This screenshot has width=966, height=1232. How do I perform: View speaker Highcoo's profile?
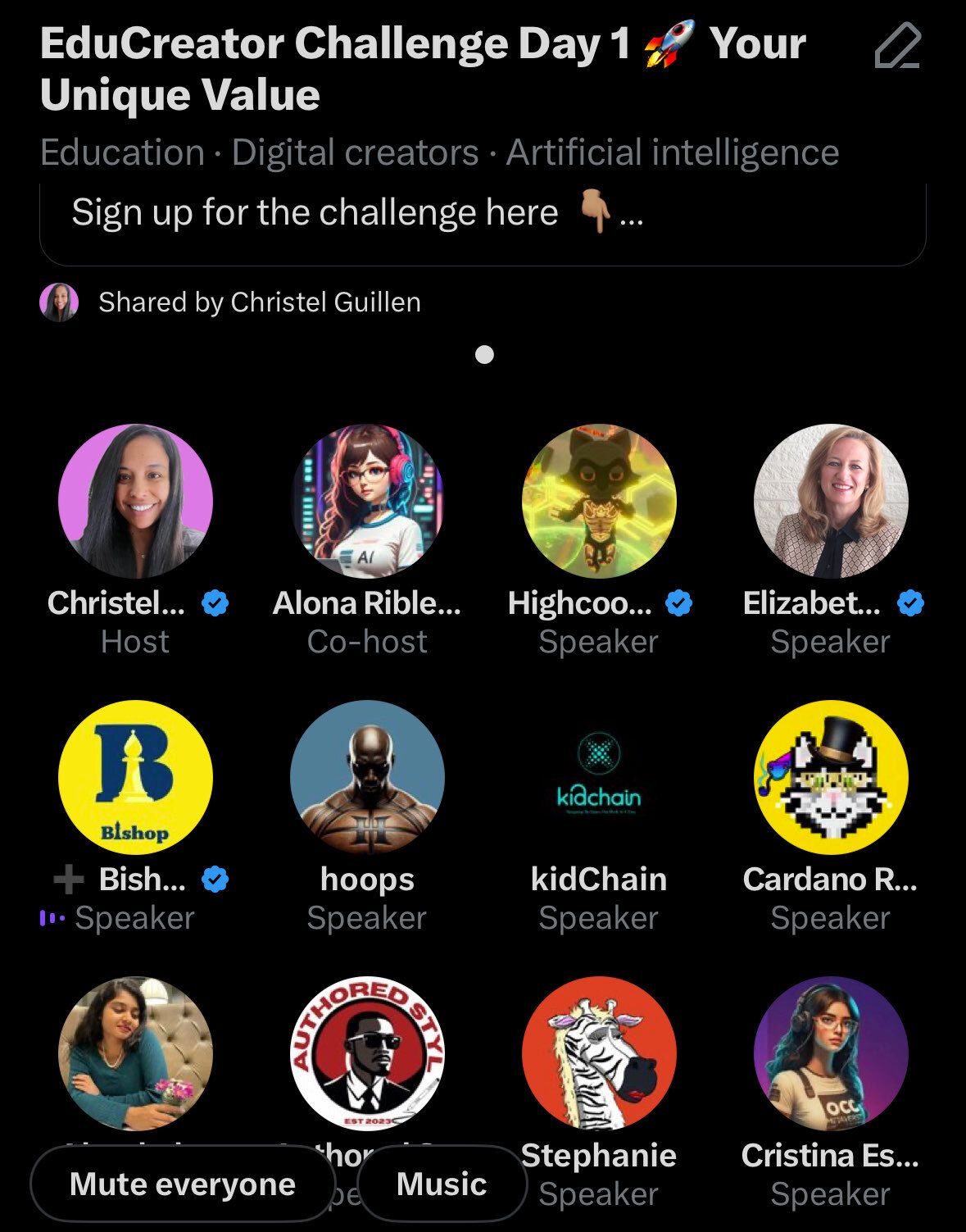point(599,502)
